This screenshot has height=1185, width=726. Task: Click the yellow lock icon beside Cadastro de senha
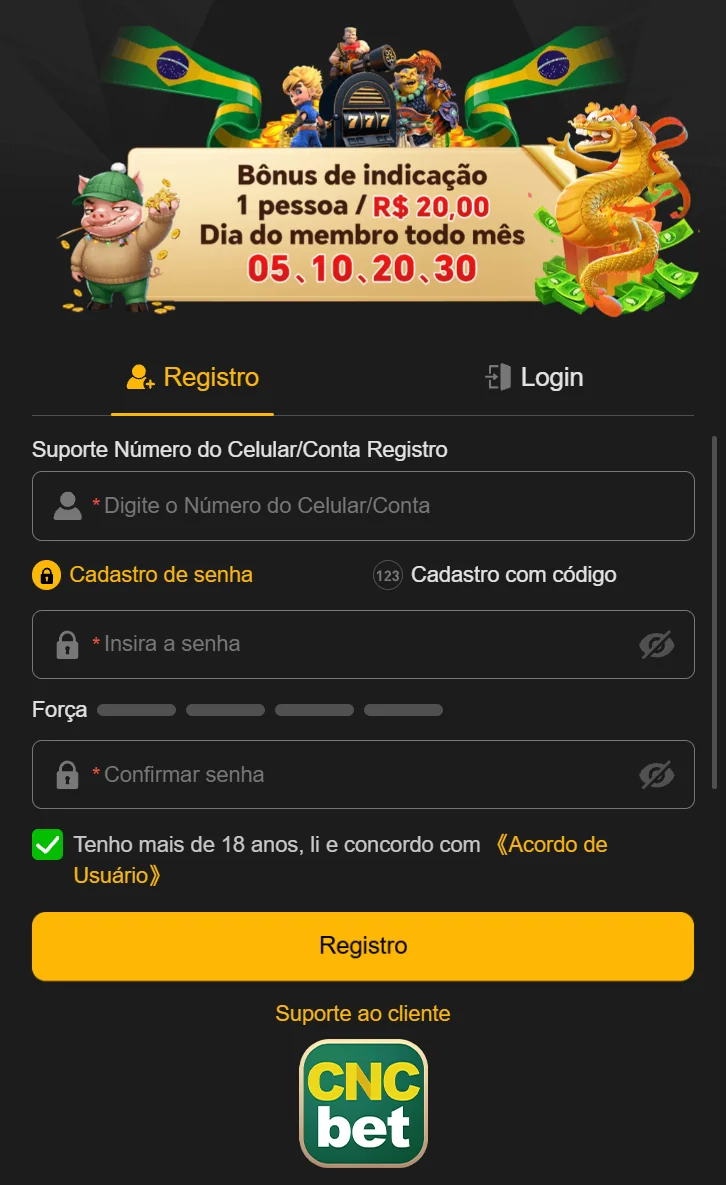click(44, 575)
